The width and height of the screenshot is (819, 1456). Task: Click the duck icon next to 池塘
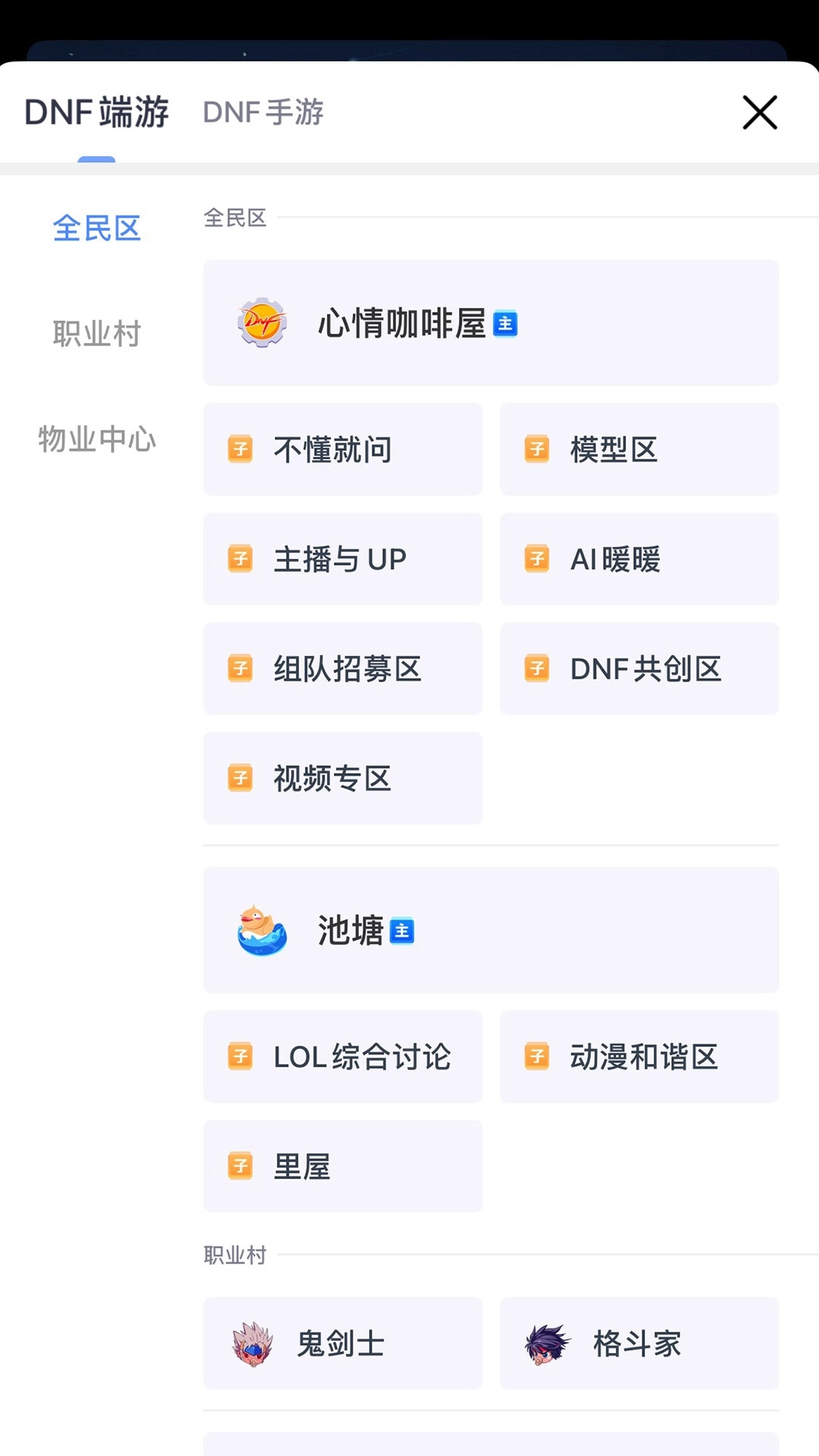[x=262, y=929]
